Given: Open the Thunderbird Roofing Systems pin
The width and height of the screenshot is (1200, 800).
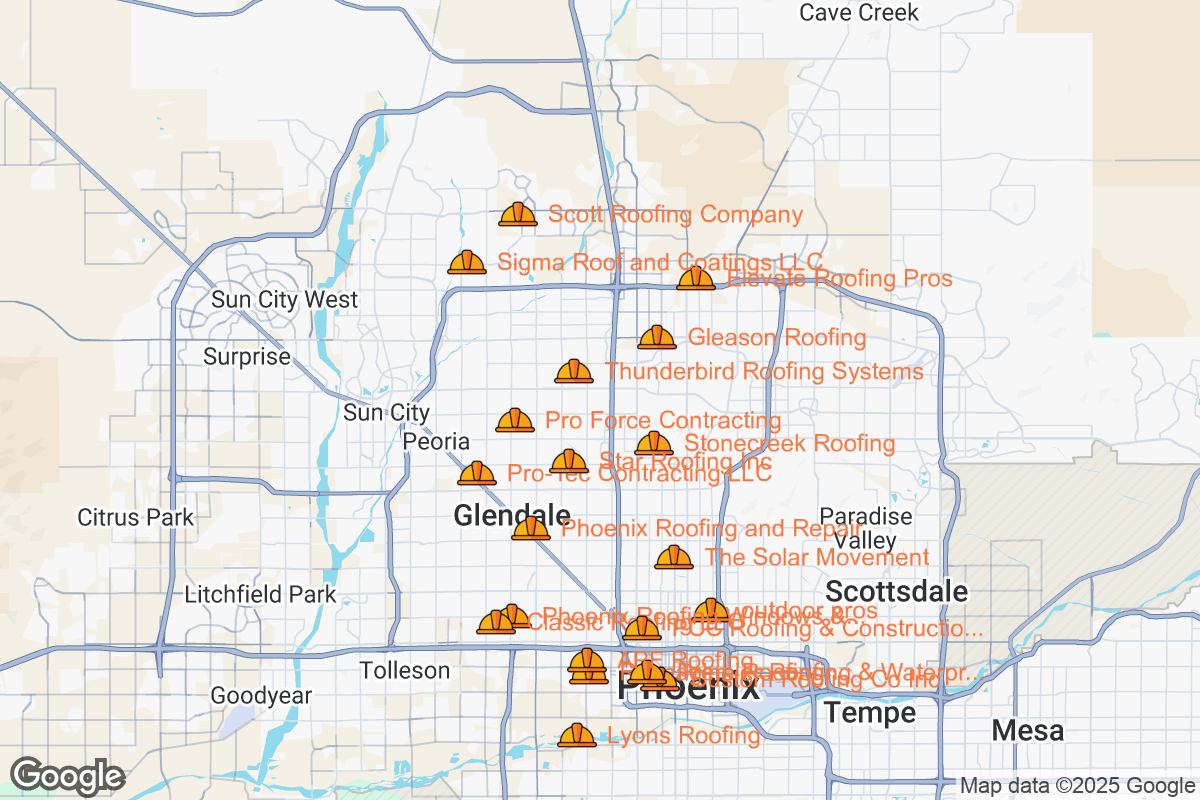Looking at the screenshot, I should (573, 372).
